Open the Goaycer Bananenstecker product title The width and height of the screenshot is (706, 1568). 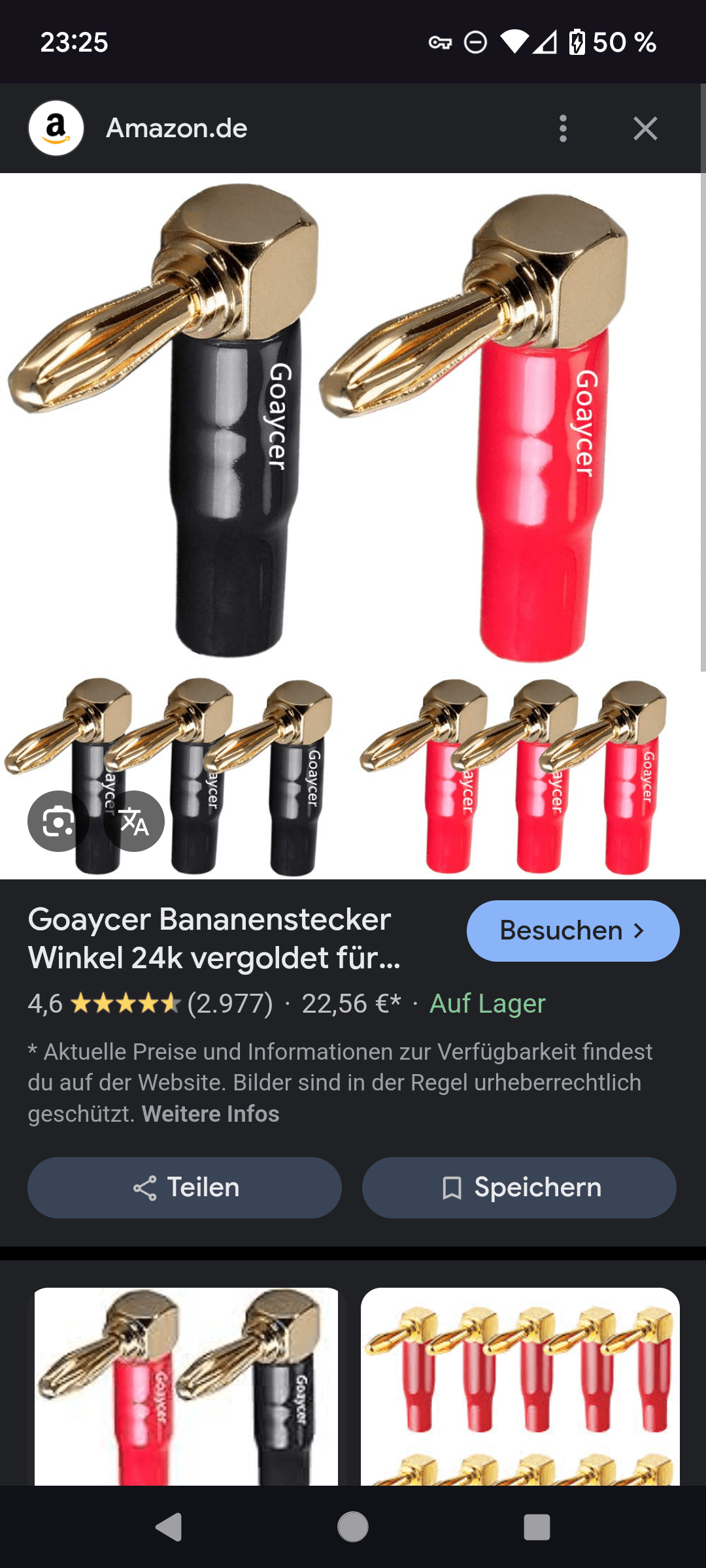213,938
